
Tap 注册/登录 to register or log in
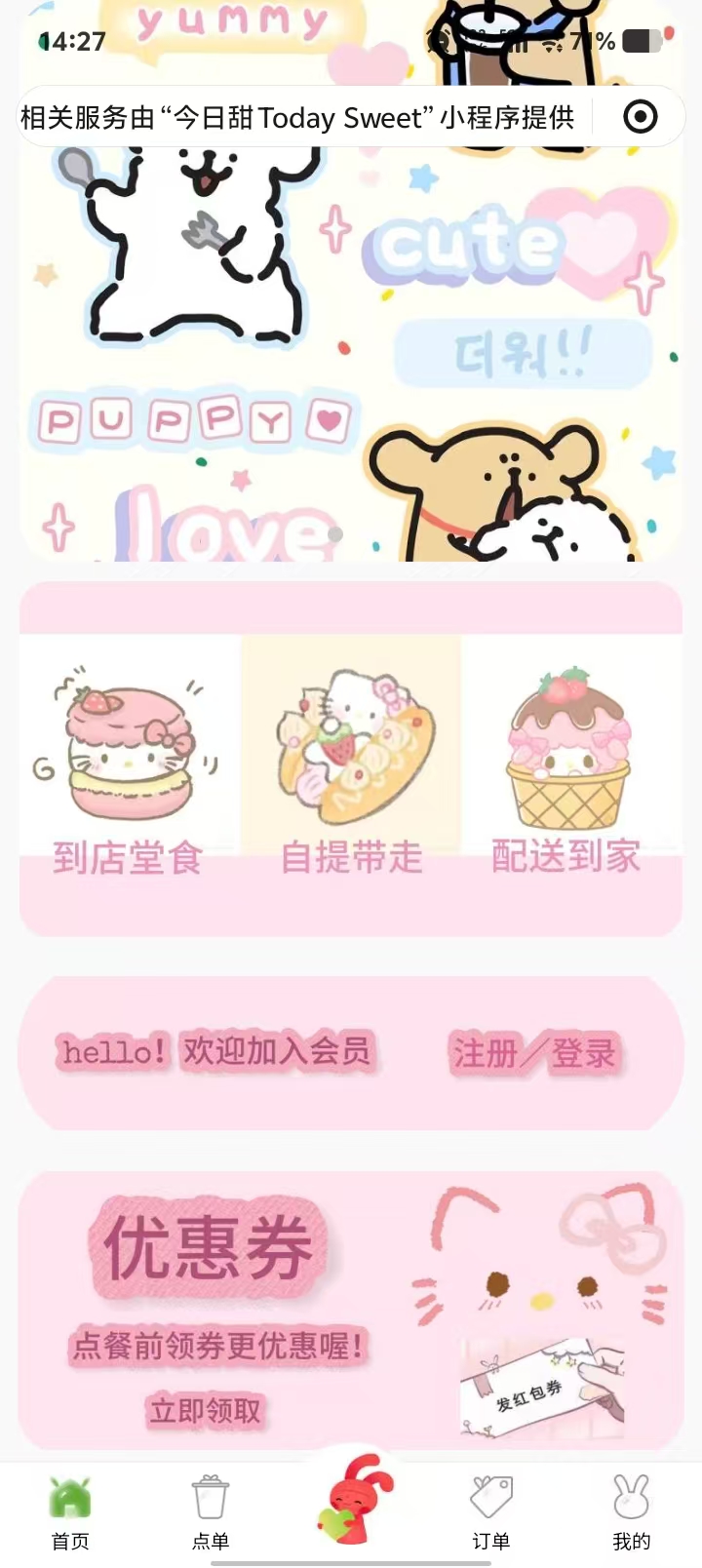pyautogui.click(x=533, y=1054)
